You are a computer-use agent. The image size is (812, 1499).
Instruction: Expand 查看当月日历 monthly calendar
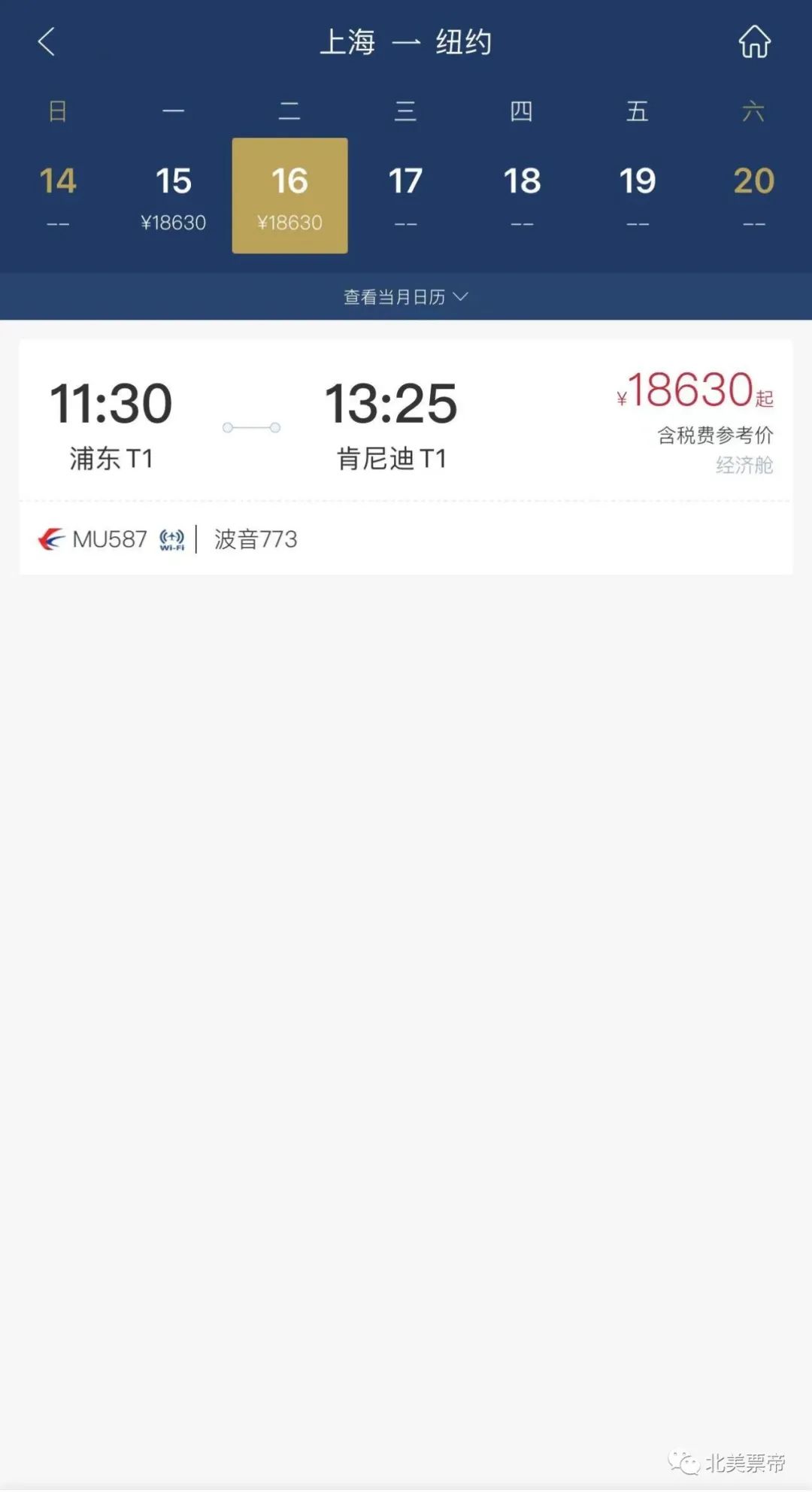(406, 297)
